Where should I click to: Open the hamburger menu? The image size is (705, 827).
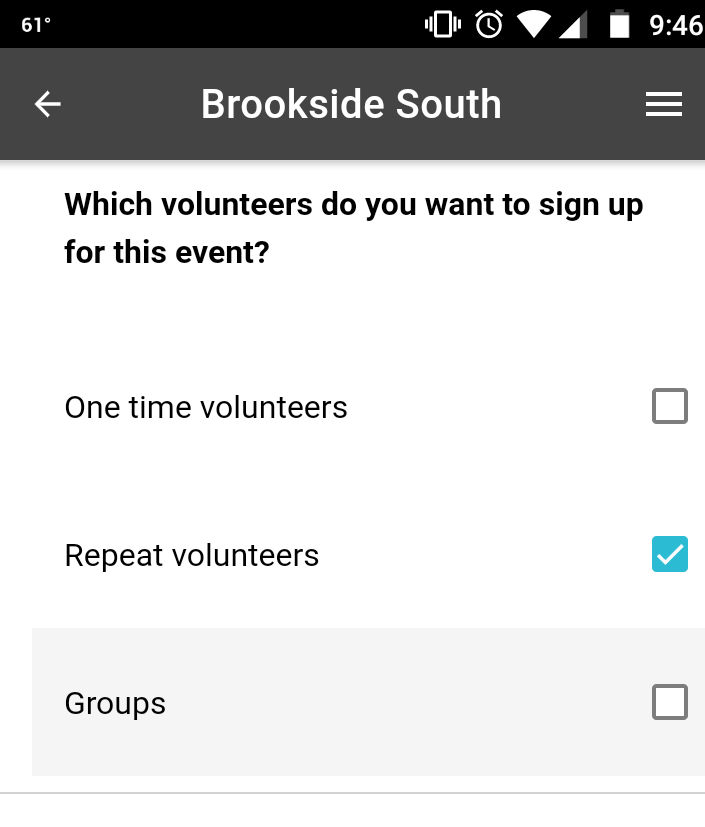click(x=663, y=104)
